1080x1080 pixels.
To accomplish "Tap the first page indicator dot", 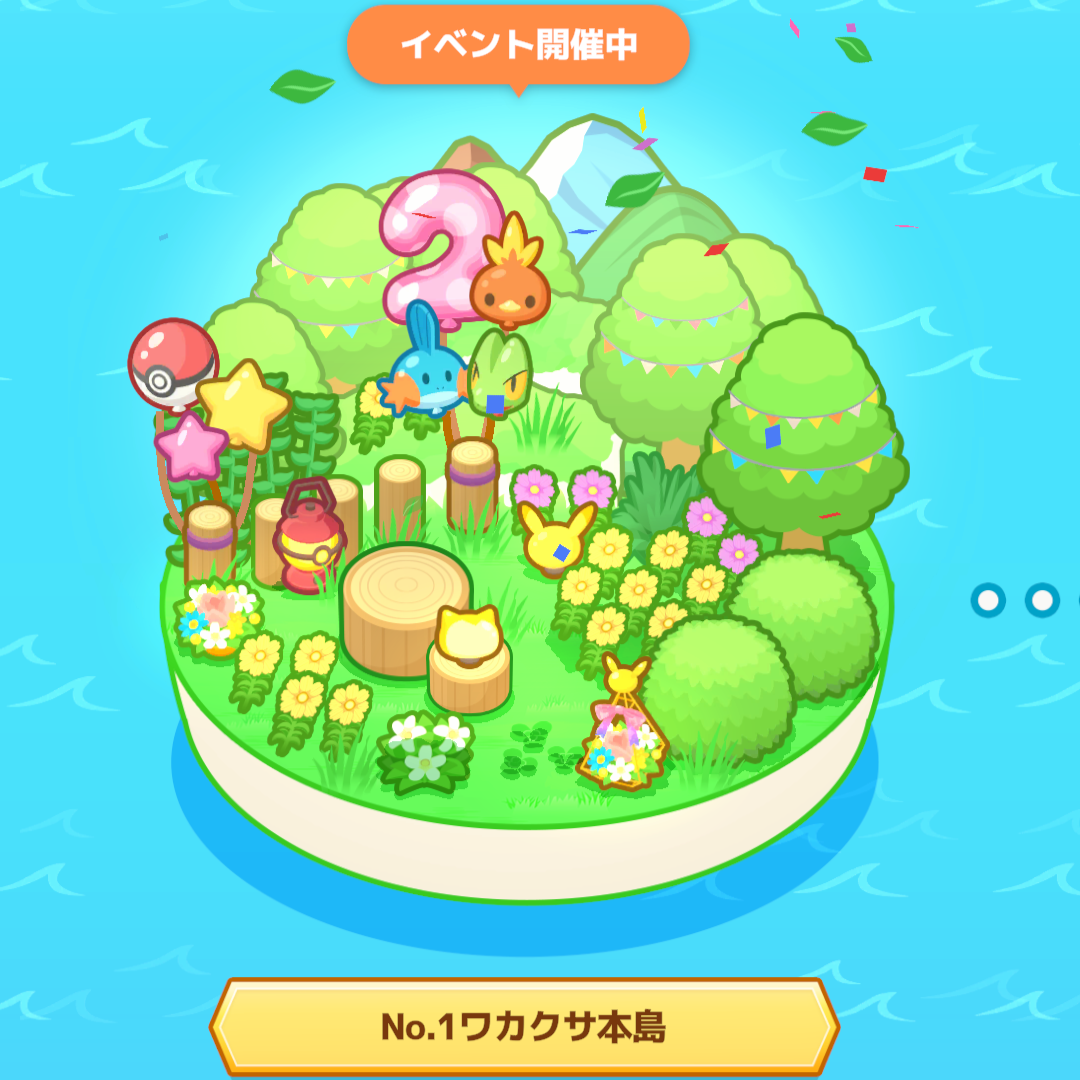I will click(x=988, y=600).
